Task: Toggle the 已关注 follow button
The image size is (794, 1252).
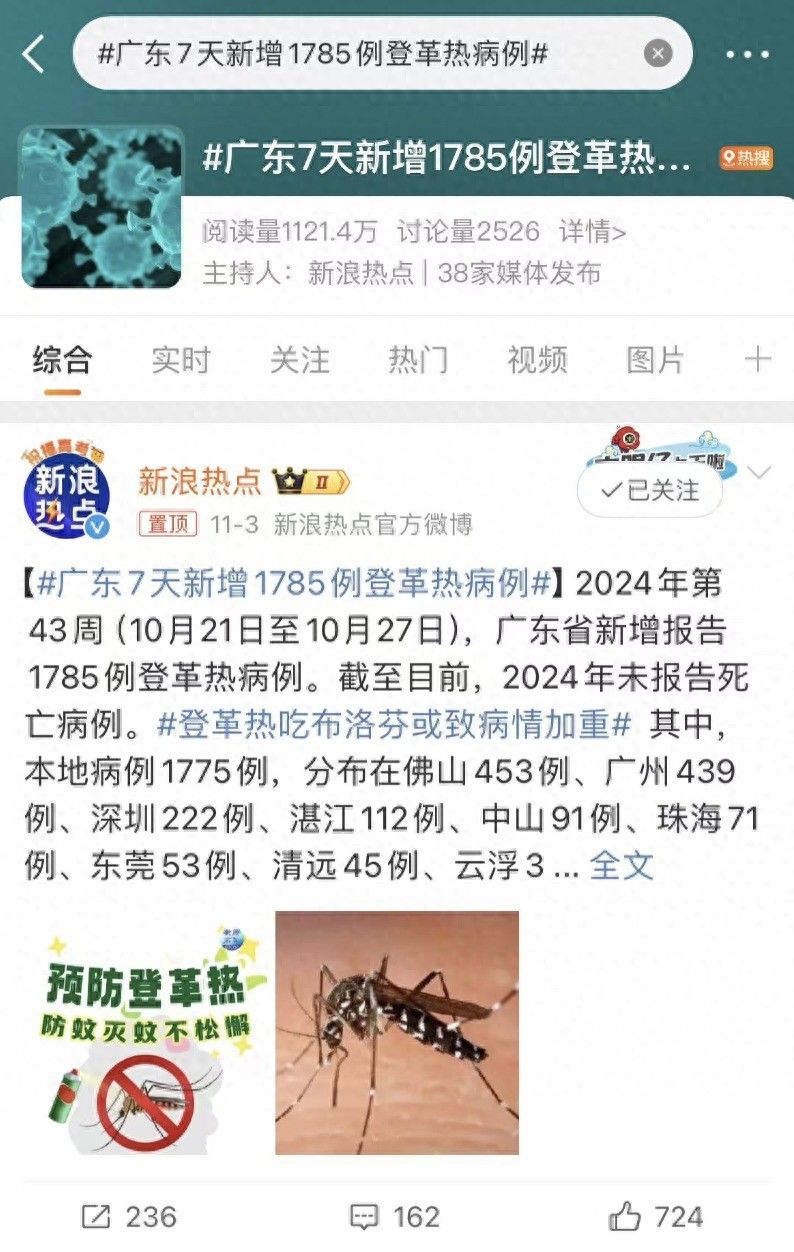Action: (x=650, y=490)
